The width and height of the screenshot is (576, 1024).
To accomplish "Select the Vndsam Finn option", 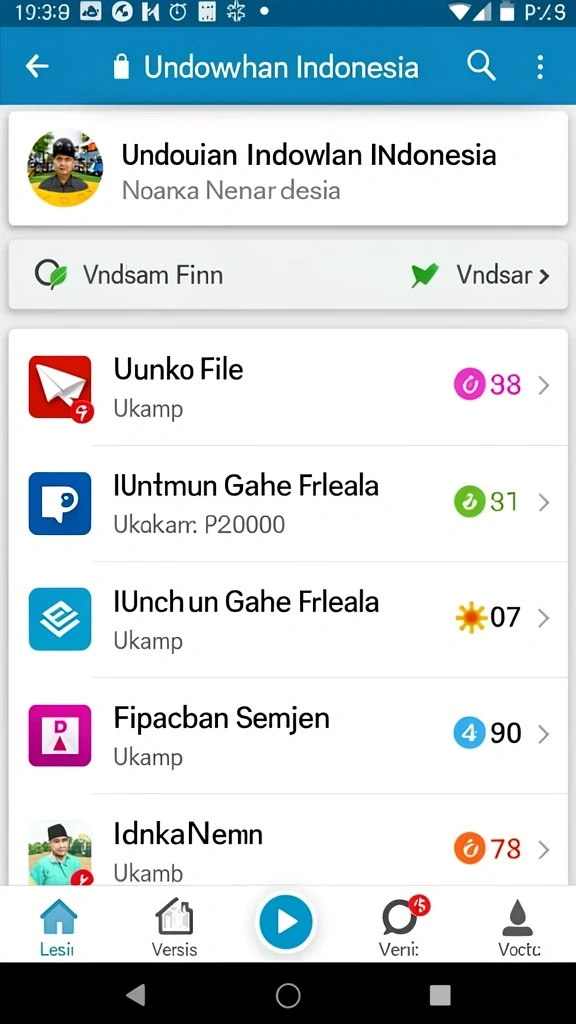I will coord(129,275).
